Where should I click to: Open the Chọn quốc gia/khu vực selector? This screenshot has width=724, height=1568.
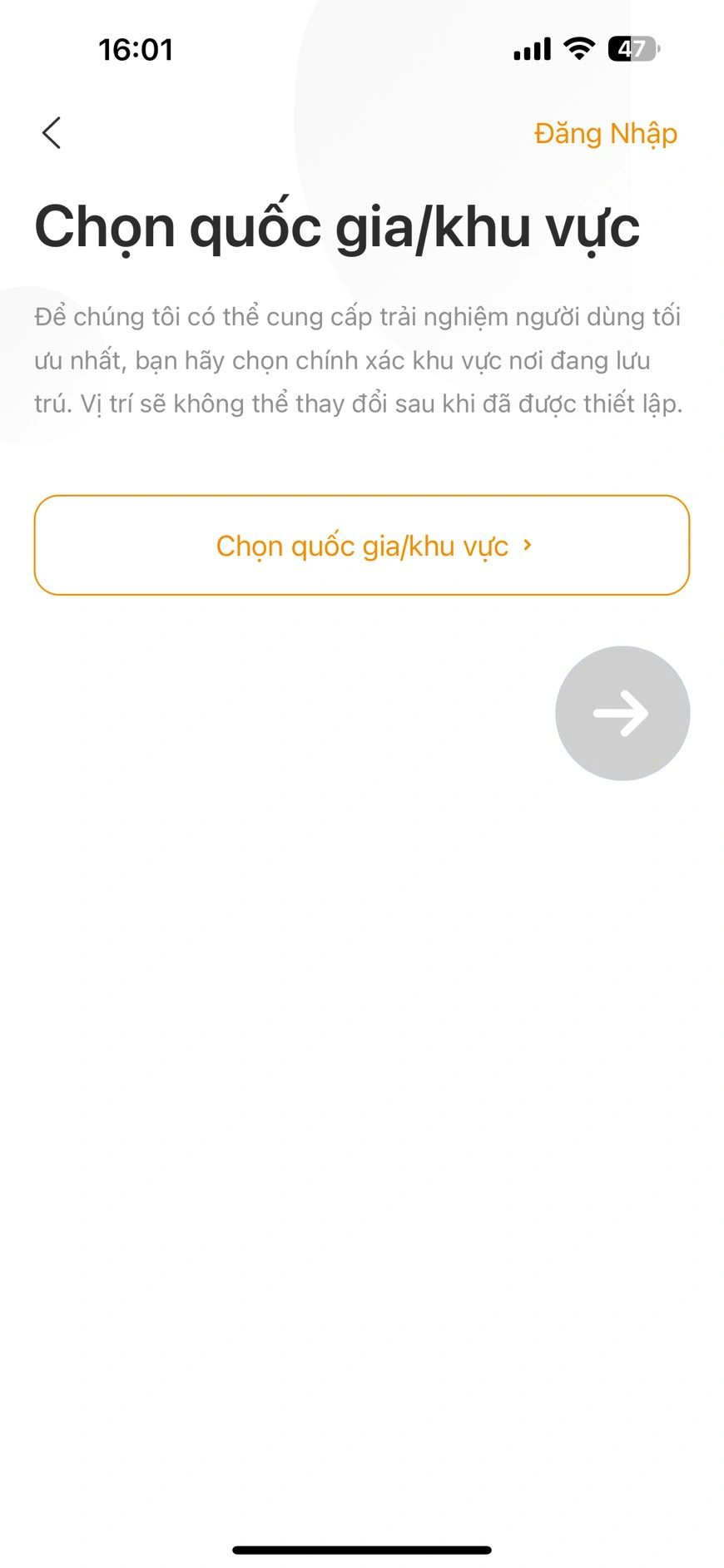tap(362, 546)
